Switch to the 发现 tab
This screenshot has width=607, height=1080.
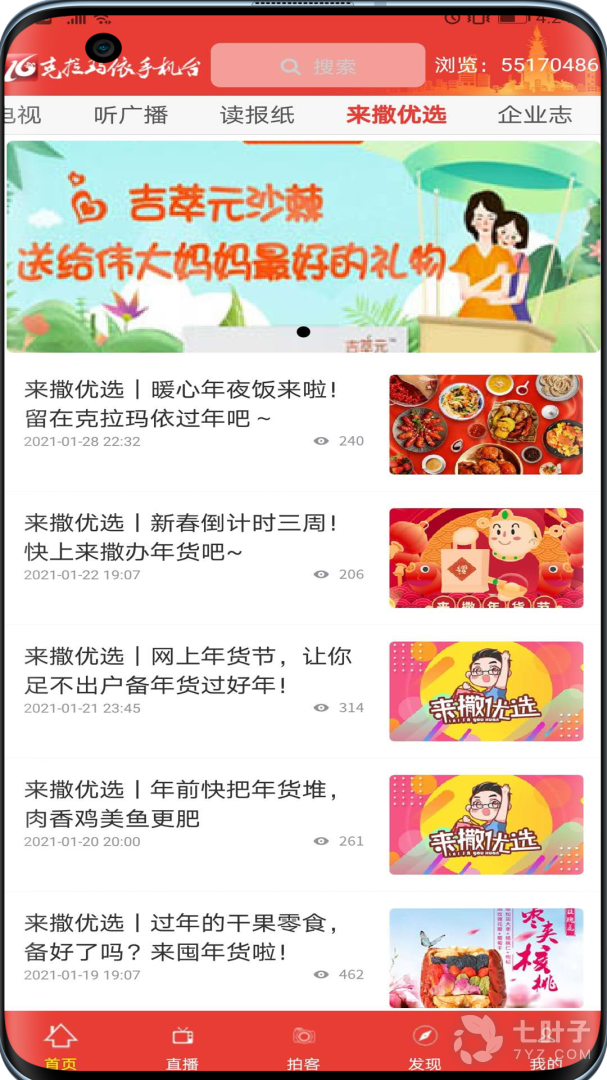[x=425, y=1046]
